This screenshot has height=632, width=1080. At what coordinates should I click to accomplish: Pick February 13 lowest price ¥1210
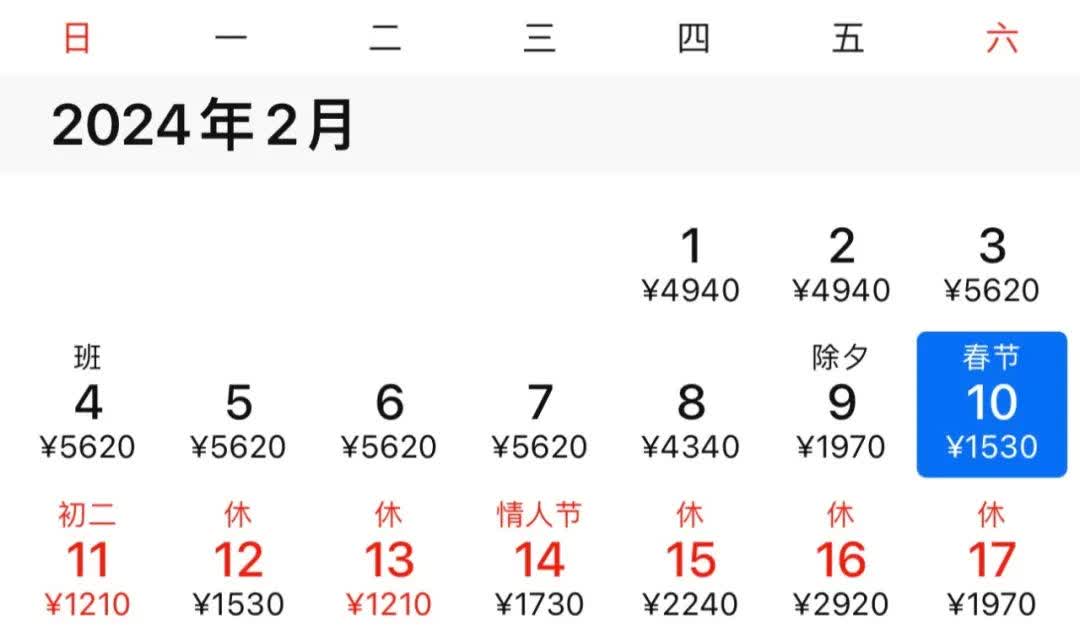[x=389, y=562]
